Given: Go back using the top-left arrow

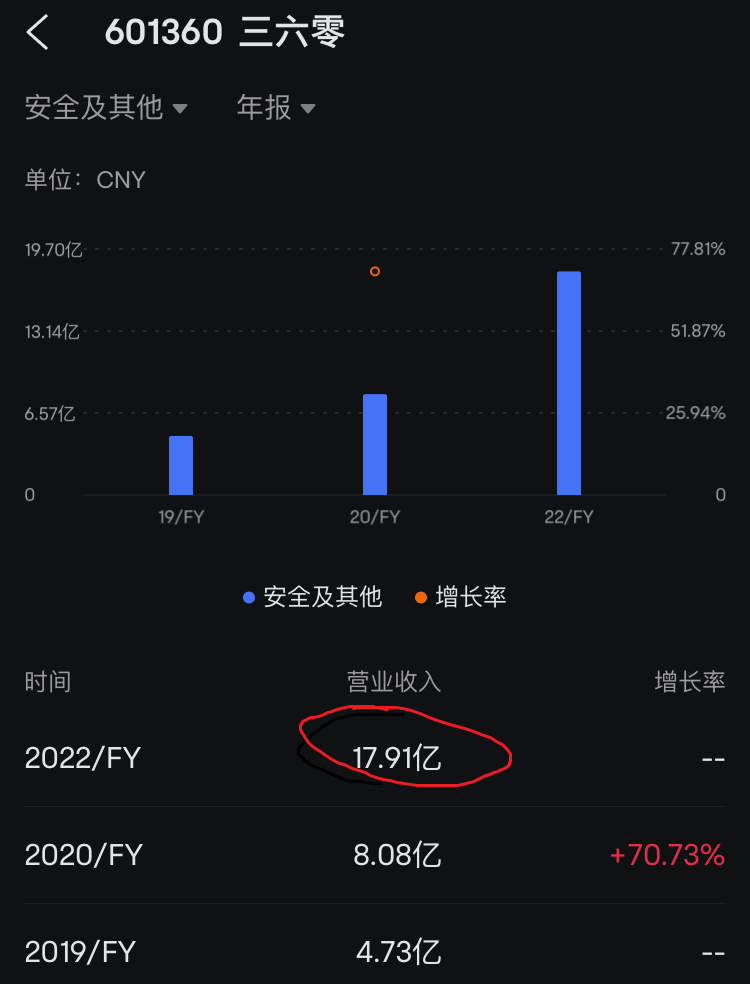Looking at the screenshot, I should 37,33.
